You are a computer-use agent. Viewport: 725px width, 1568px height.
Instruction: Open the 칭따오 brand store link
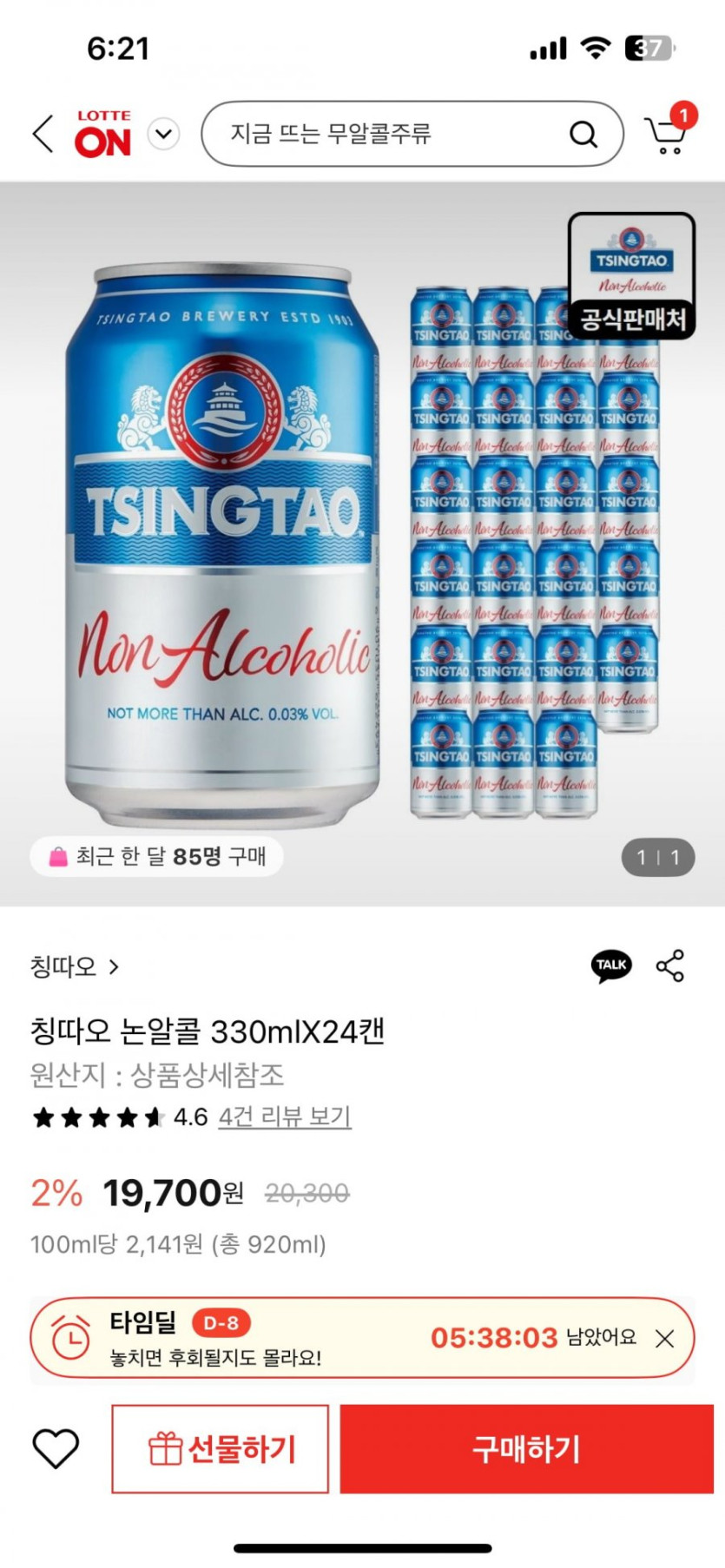[x=74, y=966]
